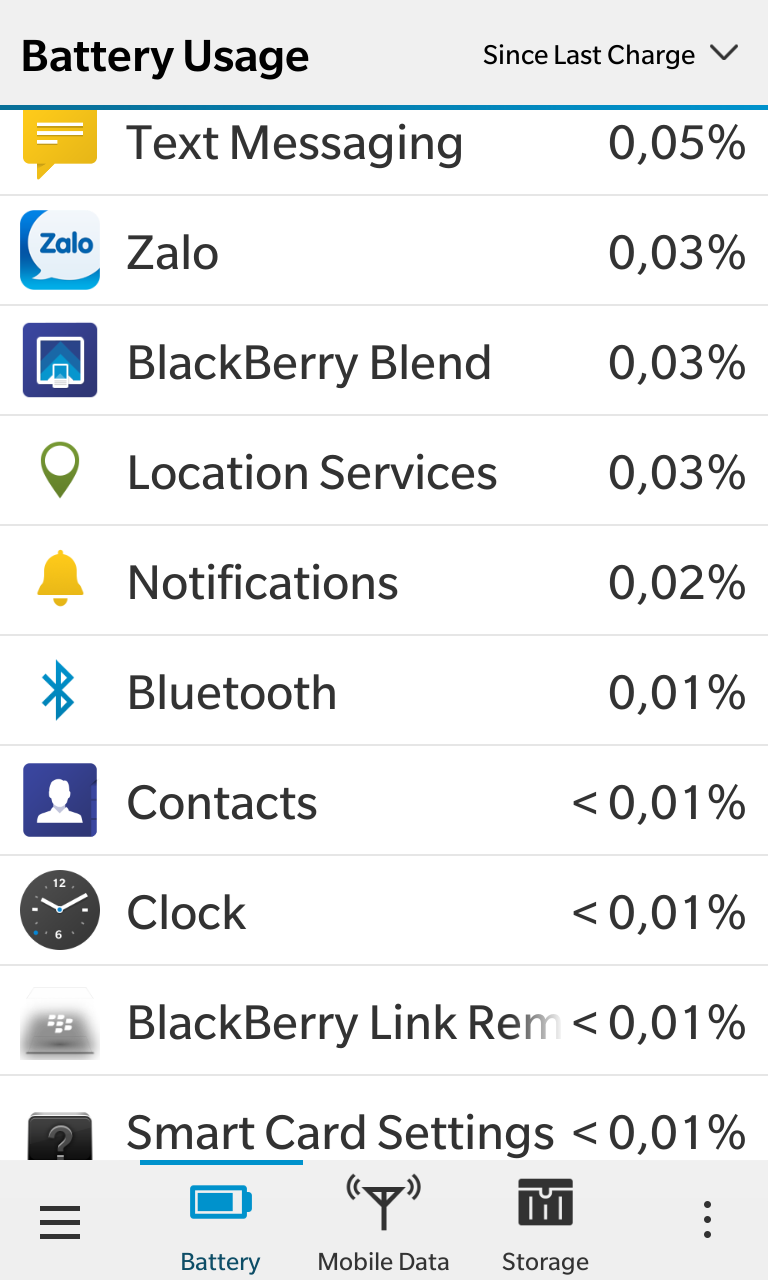The image size is (768, 1280).
Task: Open the Bluetooth usage row
Action: point(384,690)
